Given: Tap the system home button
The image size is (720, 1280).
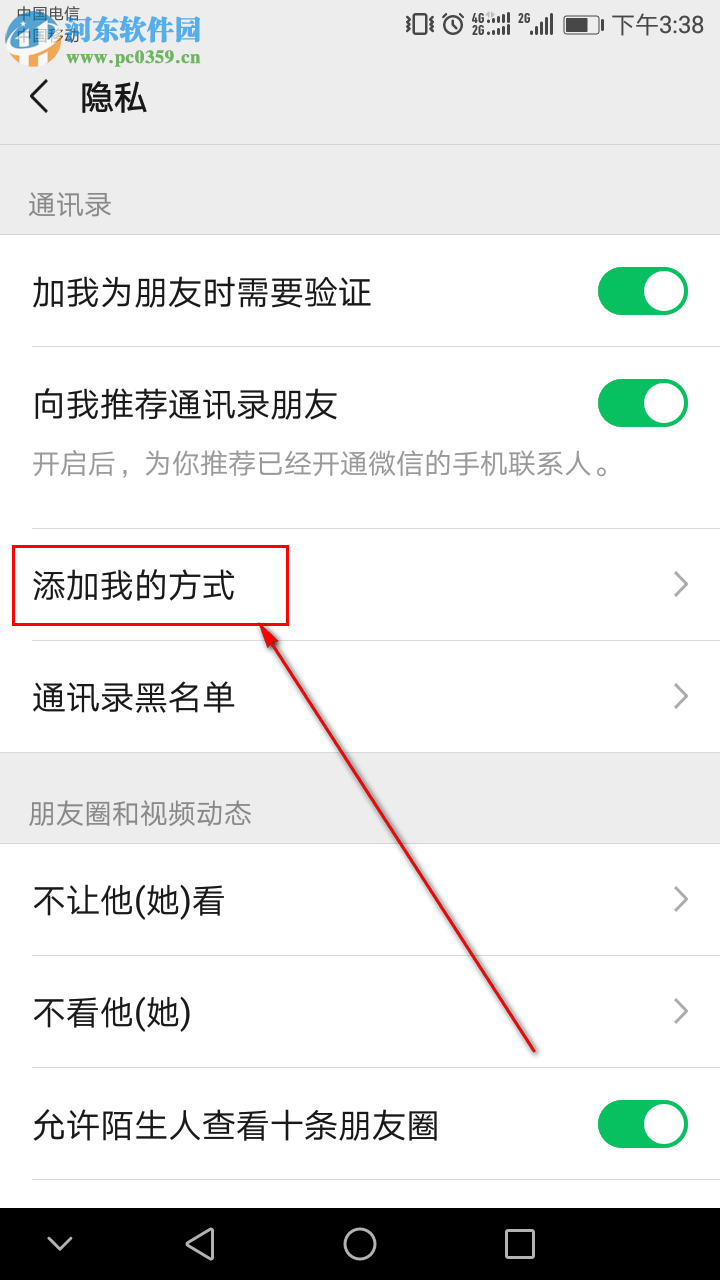Looking at the screenshot, I should (x=360, y=1244).
